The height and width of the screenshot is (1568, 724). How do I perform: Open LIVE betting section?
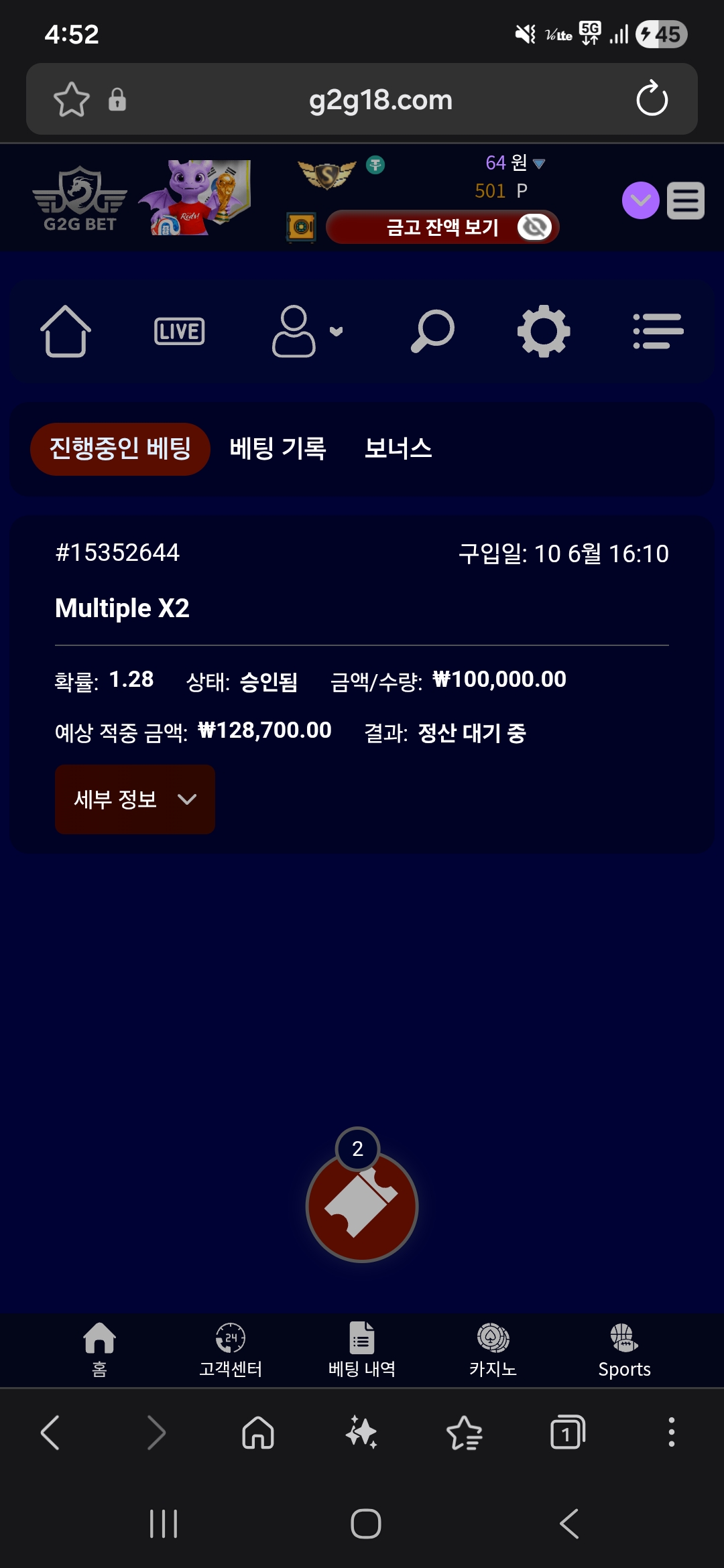click(x=179, y=331)
